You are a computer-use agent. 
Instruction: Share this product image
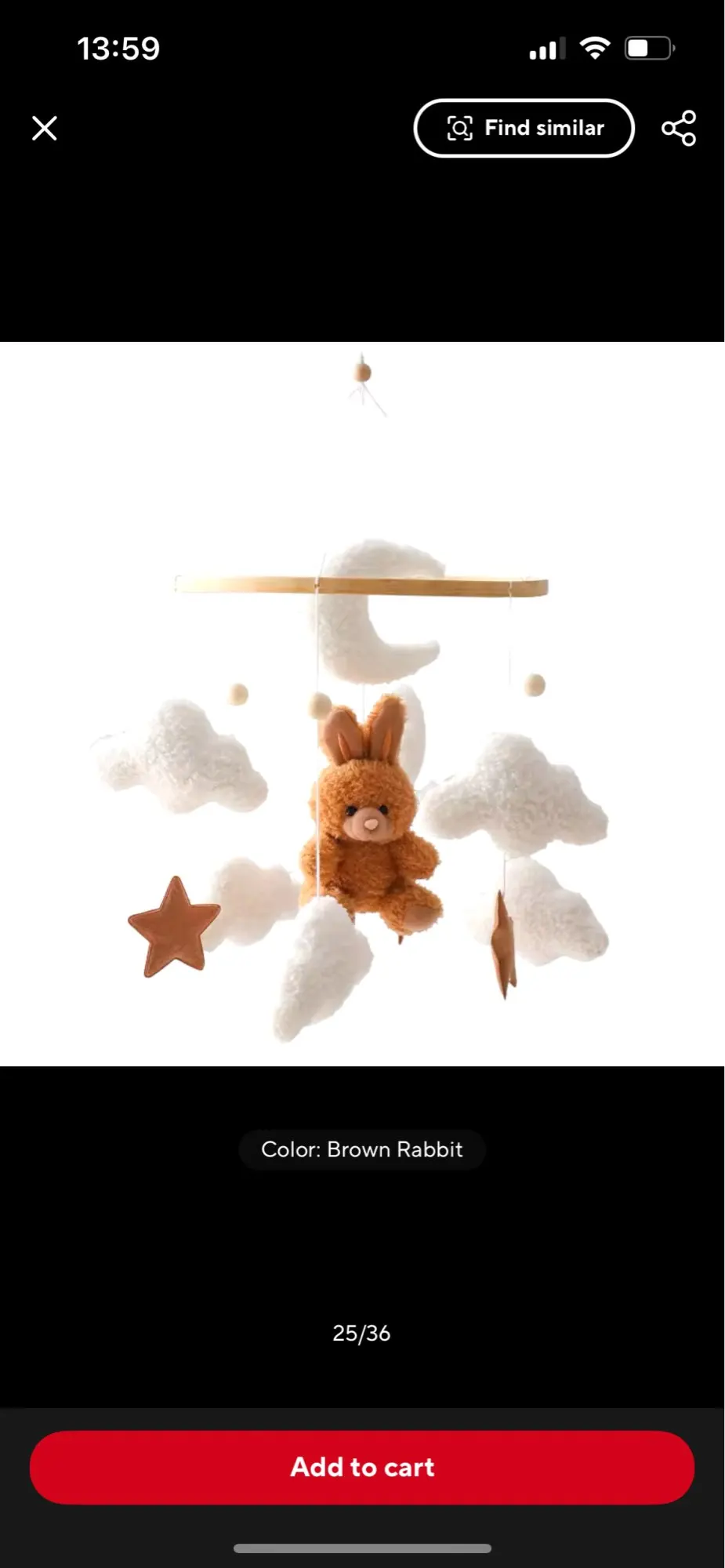coord(679,128)
